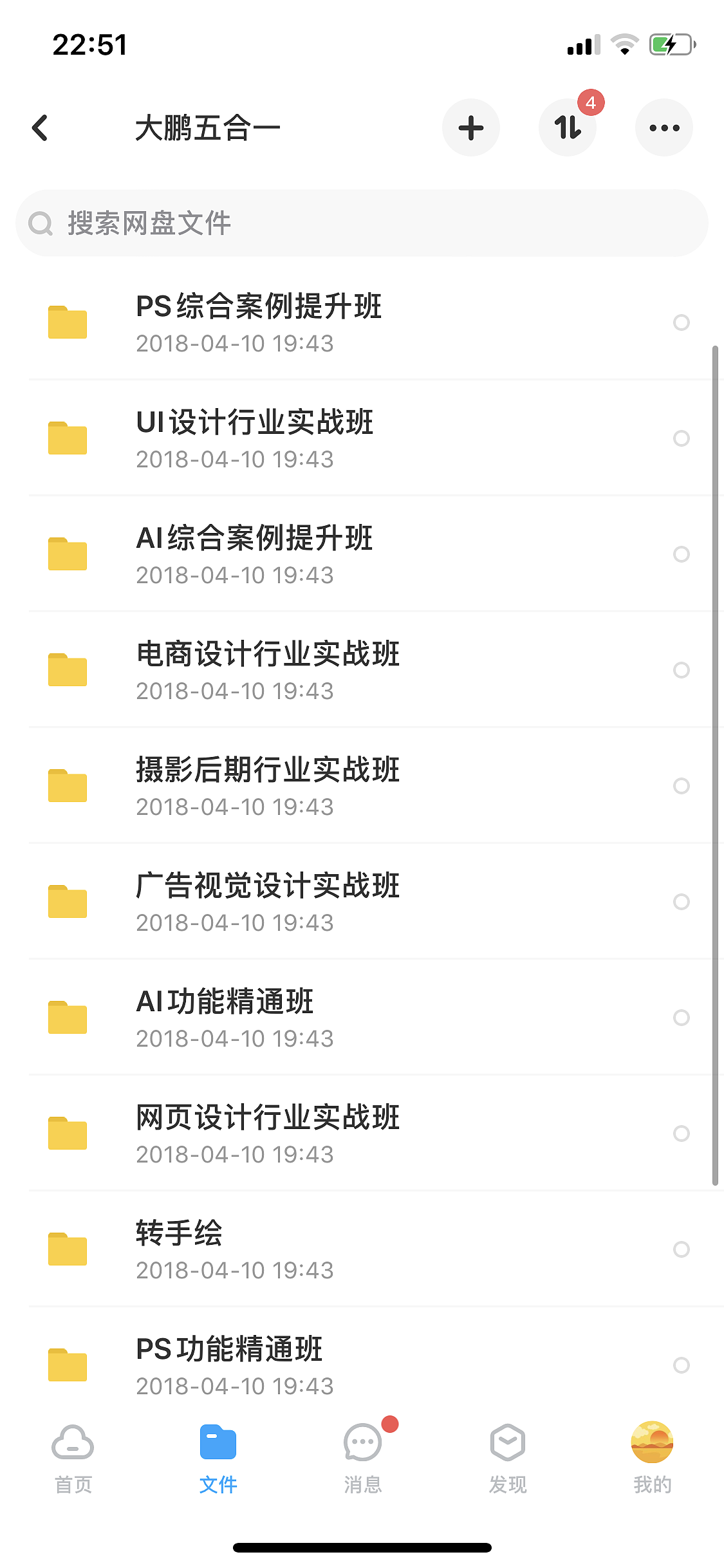Open the 网页设计行业实战班 folder
Image resolution: width=724 pixels, height=1568 pixels.
coord(268,1134)
